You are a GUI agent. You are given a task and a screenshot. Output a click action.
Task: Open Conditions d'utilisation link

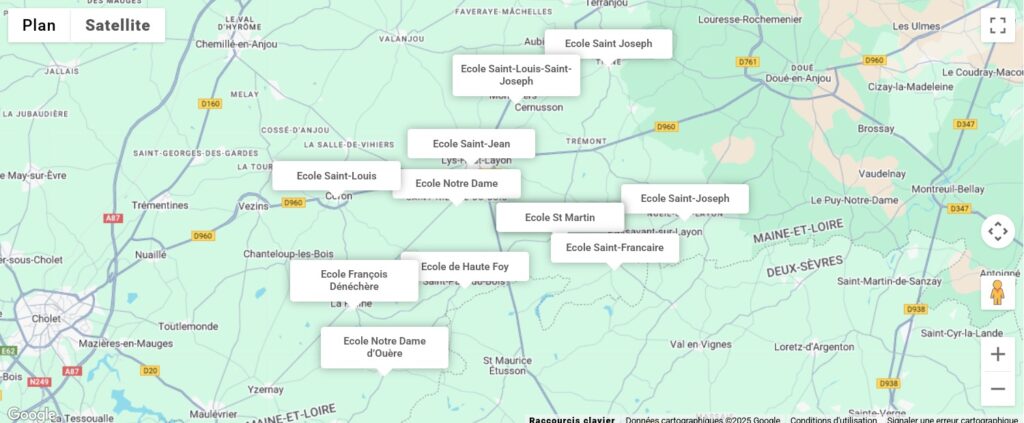point(833,419)
